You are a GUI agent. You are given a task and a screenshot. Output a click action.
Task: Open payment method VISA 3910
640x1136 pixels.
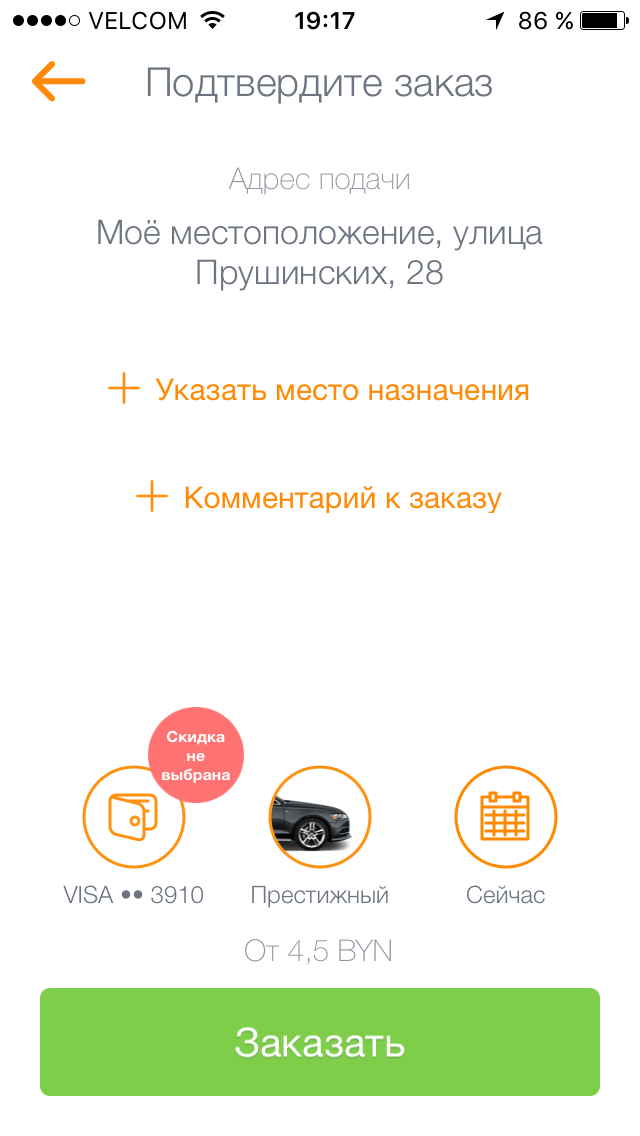(132, 818)
